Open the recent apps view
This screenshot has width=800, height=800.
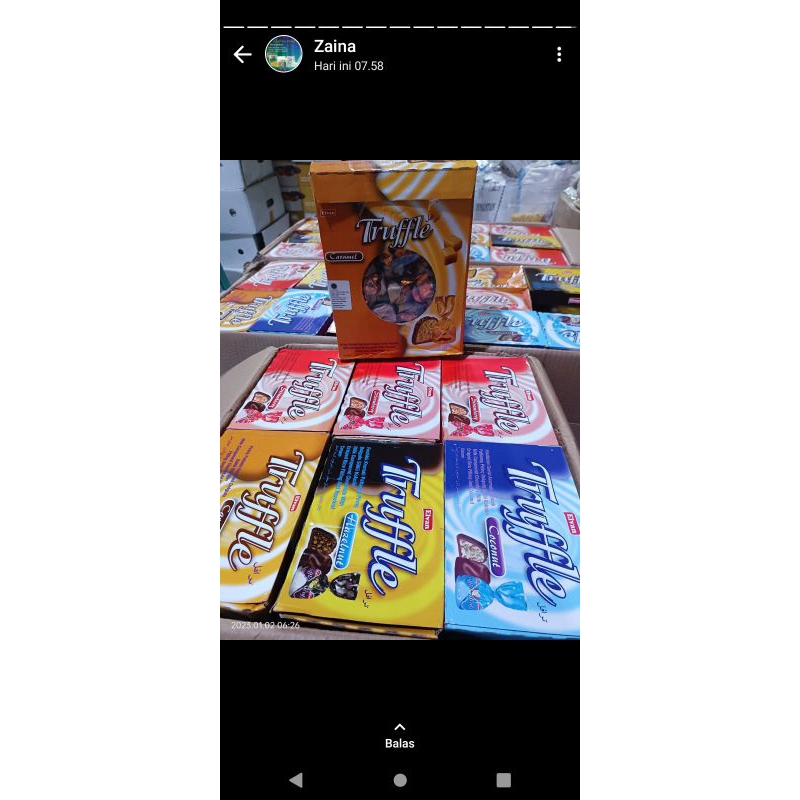coord(504,780)
